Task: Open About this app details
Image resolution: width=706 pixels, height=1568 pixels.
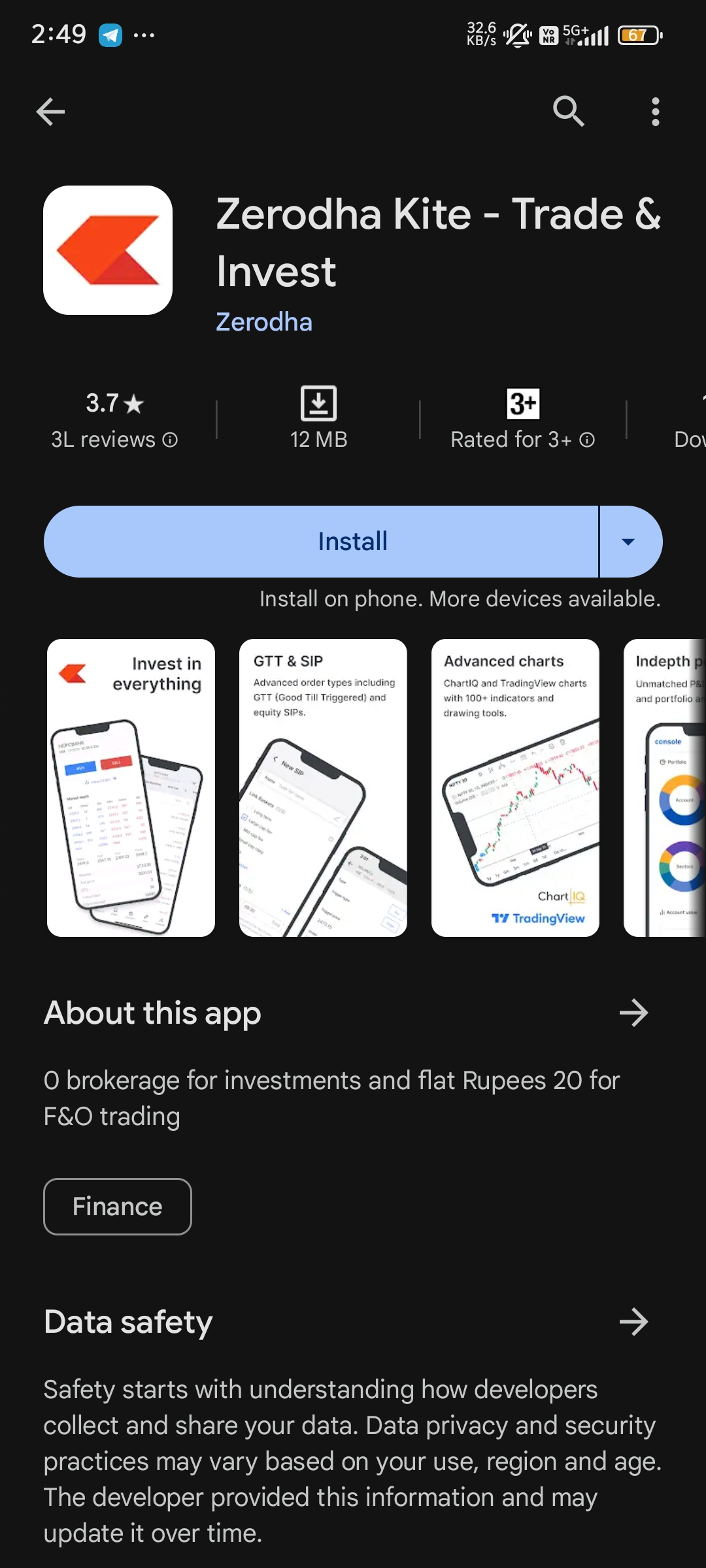Action: [633, 1013]
